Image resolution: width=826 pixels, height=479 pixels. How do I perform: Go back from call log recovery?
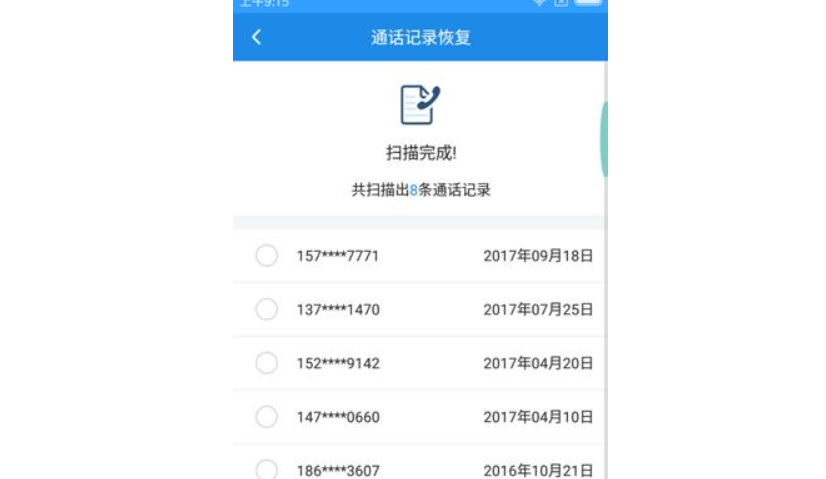(257, 38)
